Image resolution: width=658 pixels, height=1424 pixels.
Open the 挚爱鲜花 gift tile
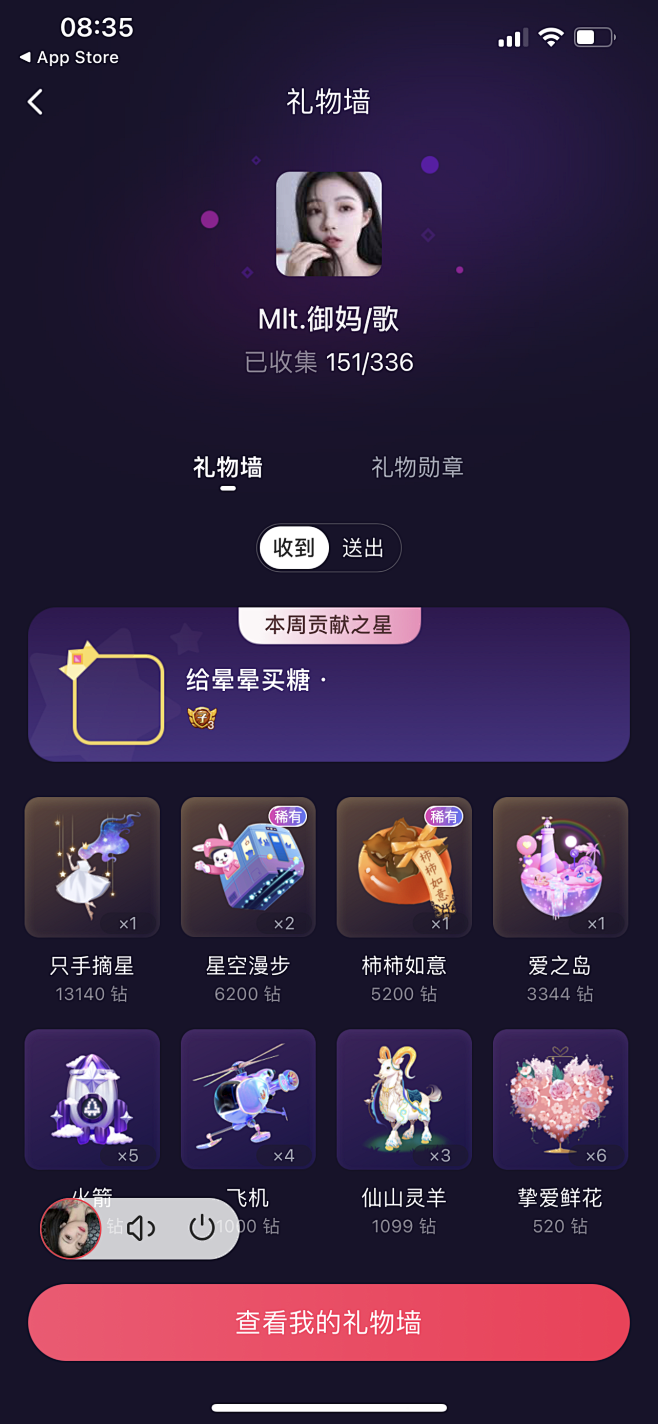[x=560, y=1098]
